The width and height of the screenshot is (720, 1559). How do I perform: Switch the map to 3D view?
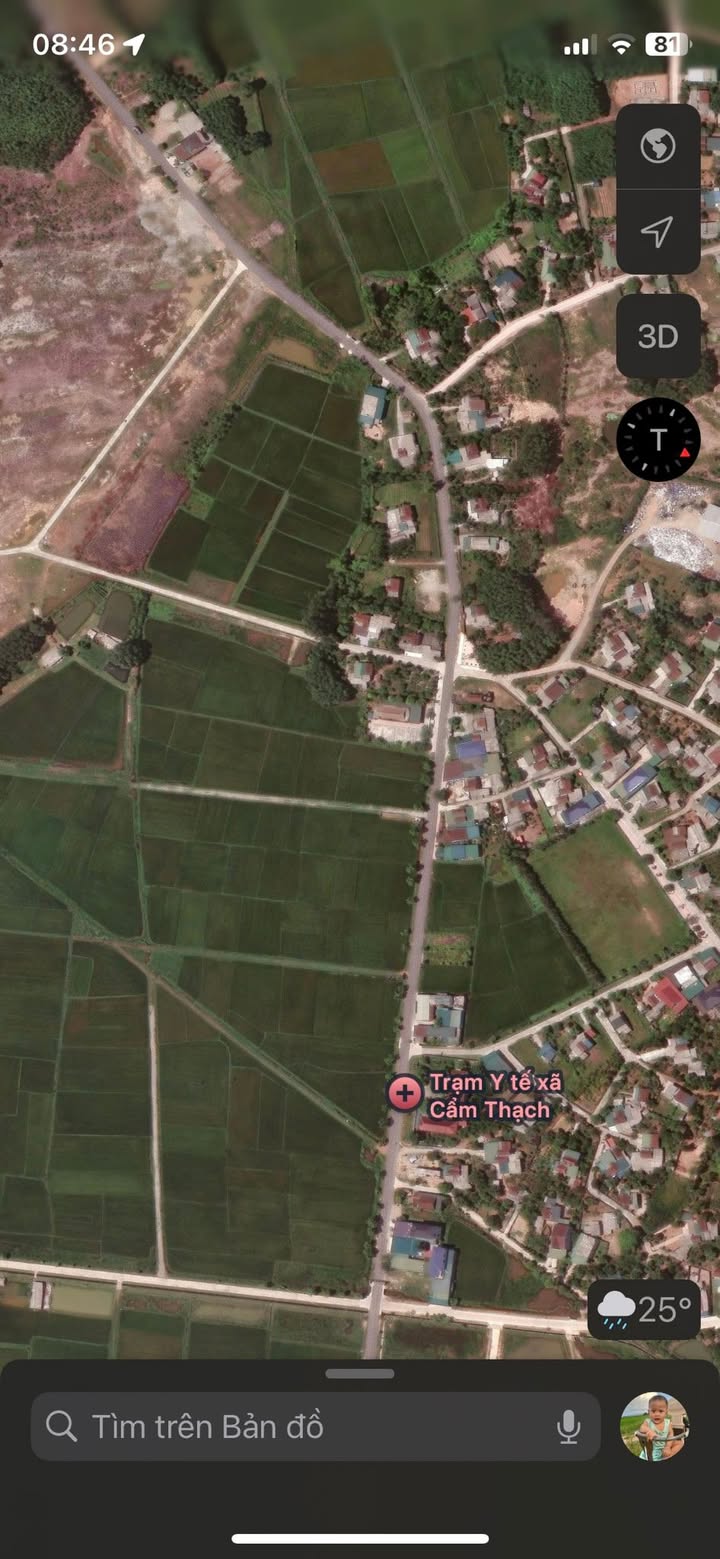point(658,336)
